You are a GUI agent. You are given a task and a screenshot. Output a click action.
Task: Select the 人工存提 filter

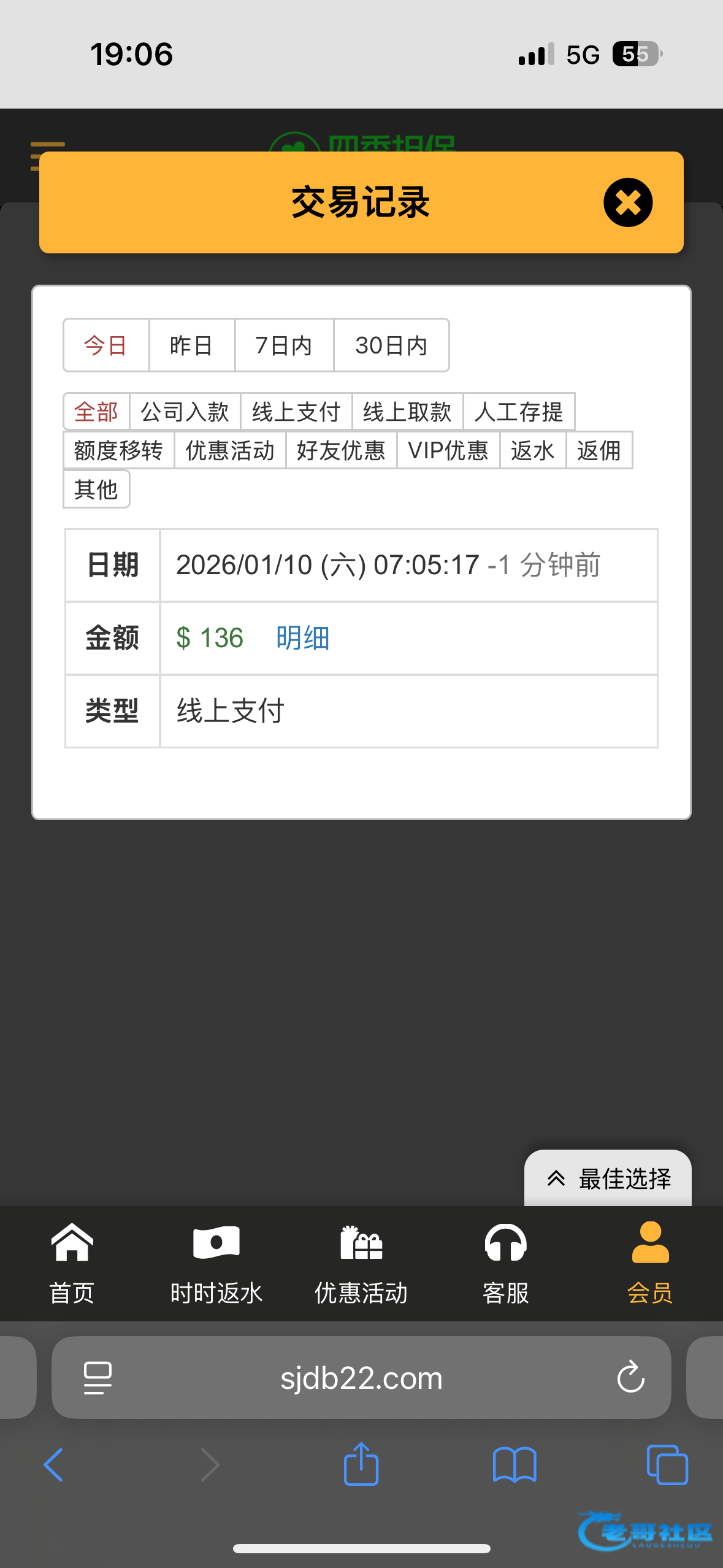coord(518,412)
